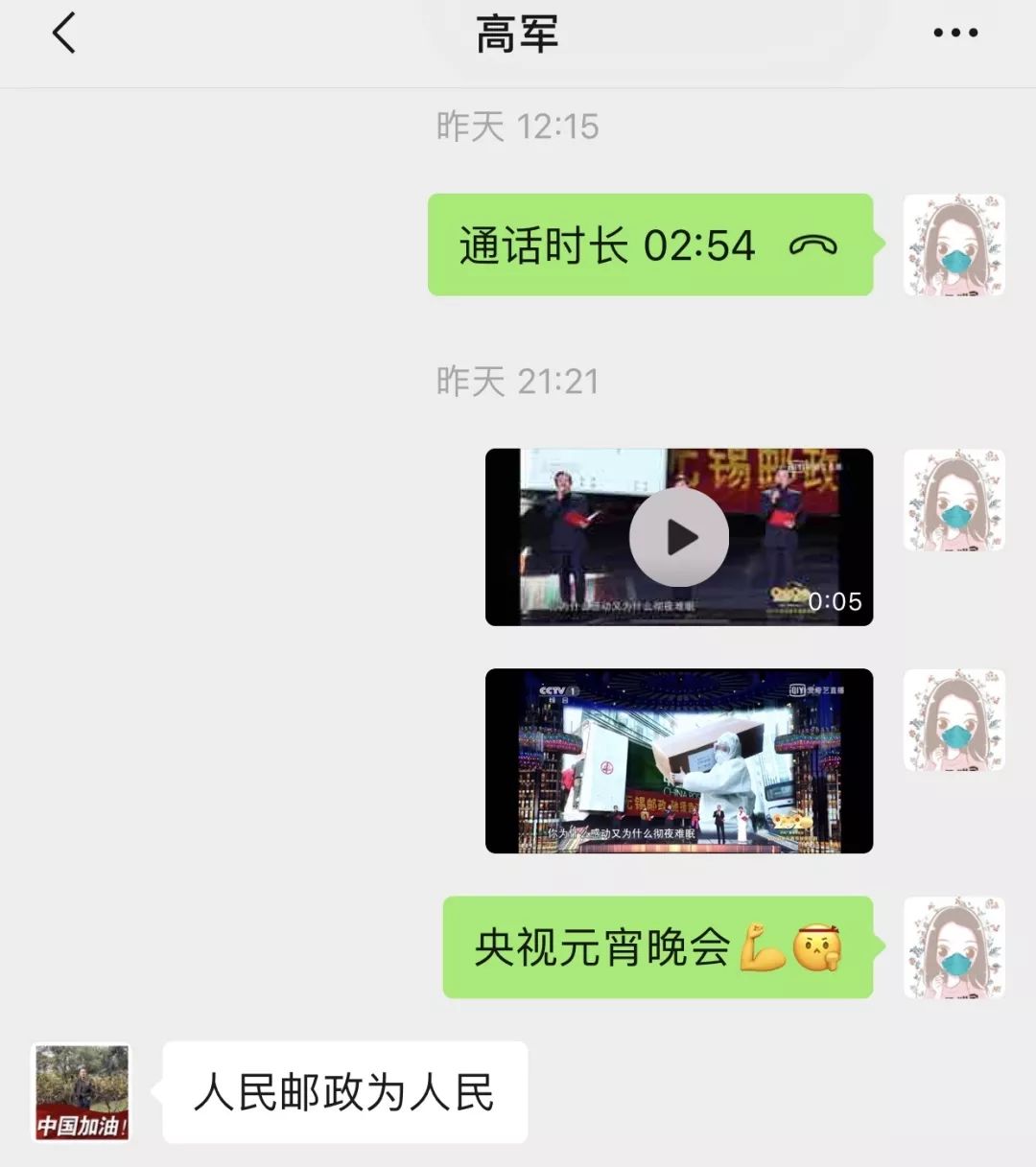Open the CCTV stage screenshot image
1036x1167 pixels.
[679, 760]
